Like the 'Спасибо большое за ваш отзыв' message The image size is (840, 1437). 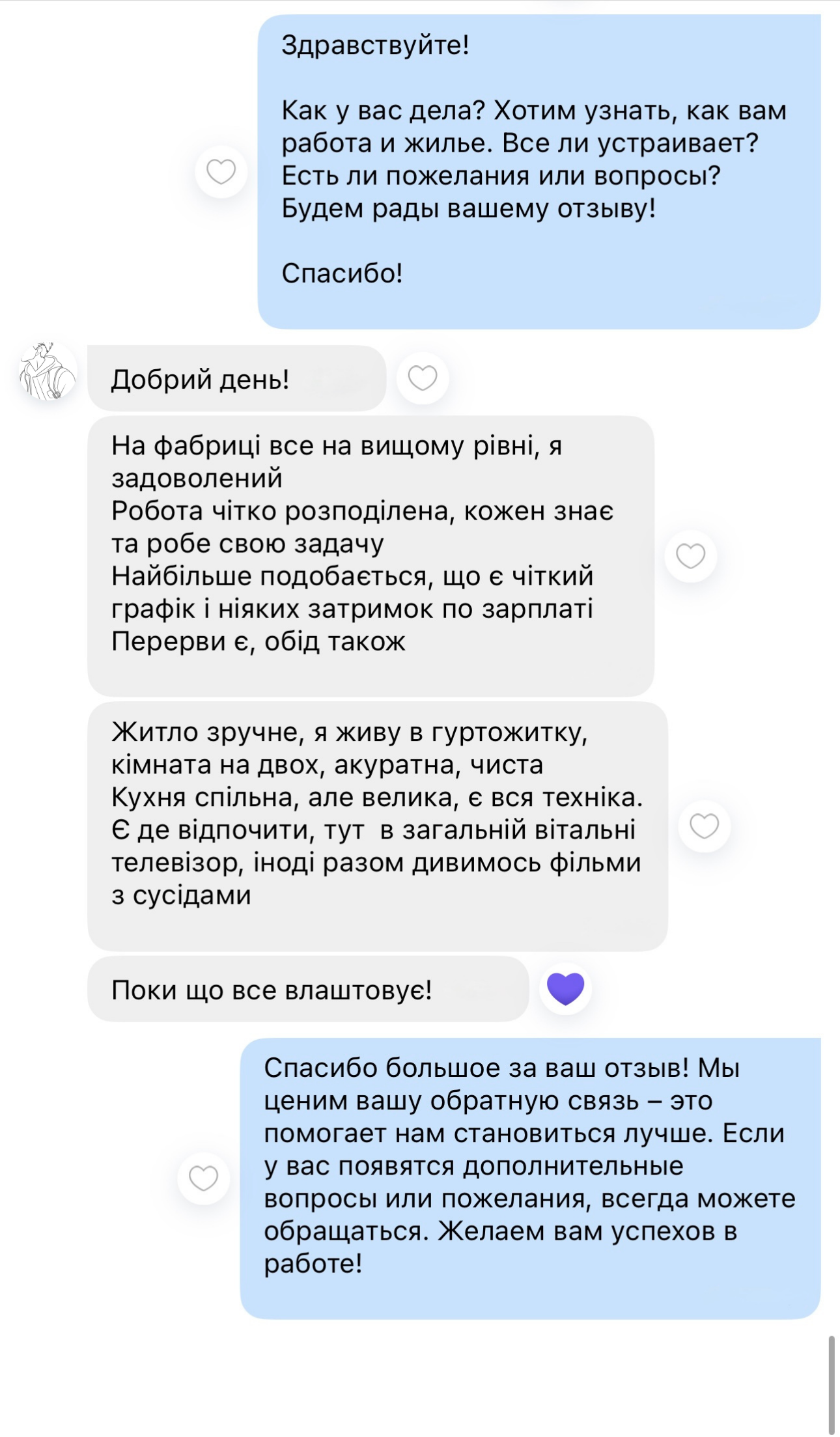point(203,1179)
